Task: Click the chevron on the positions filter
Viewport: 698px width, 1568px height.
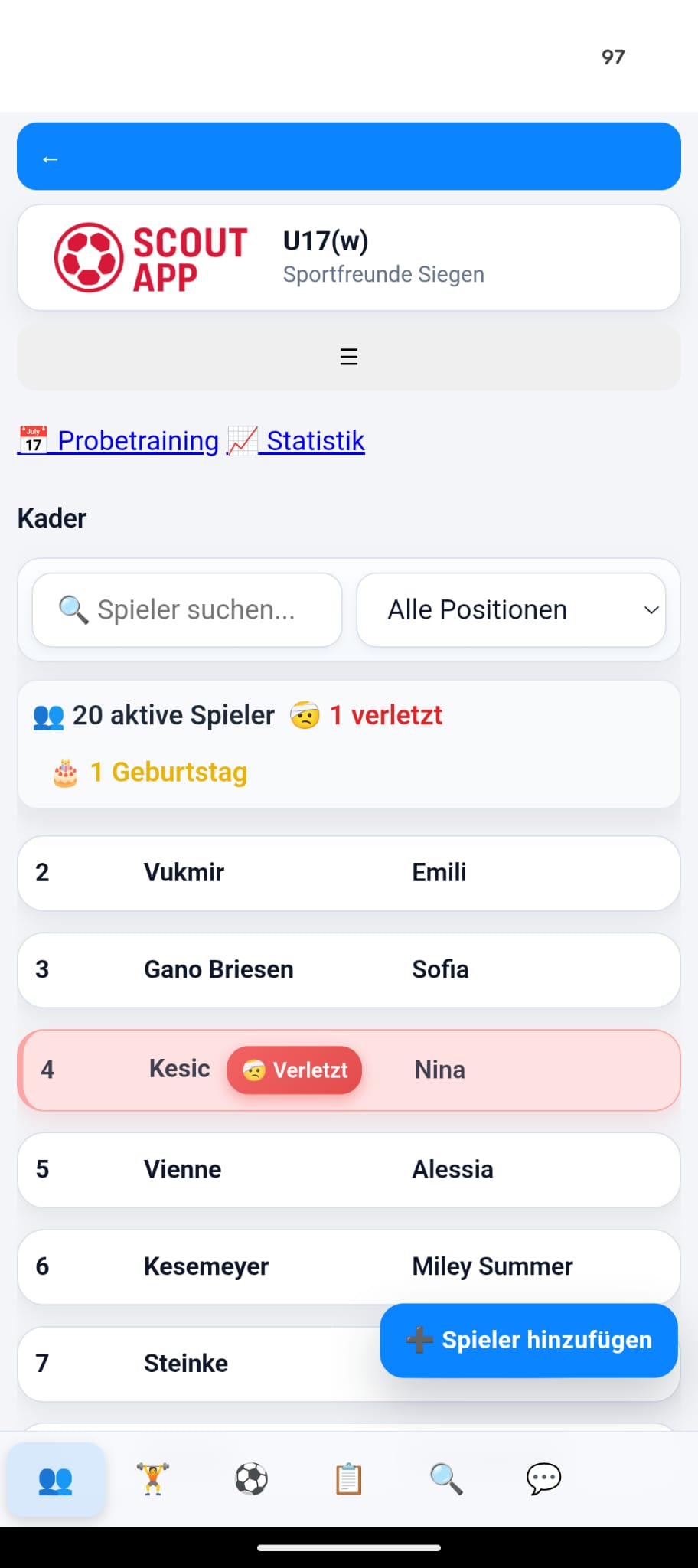Action: point(651,609)
